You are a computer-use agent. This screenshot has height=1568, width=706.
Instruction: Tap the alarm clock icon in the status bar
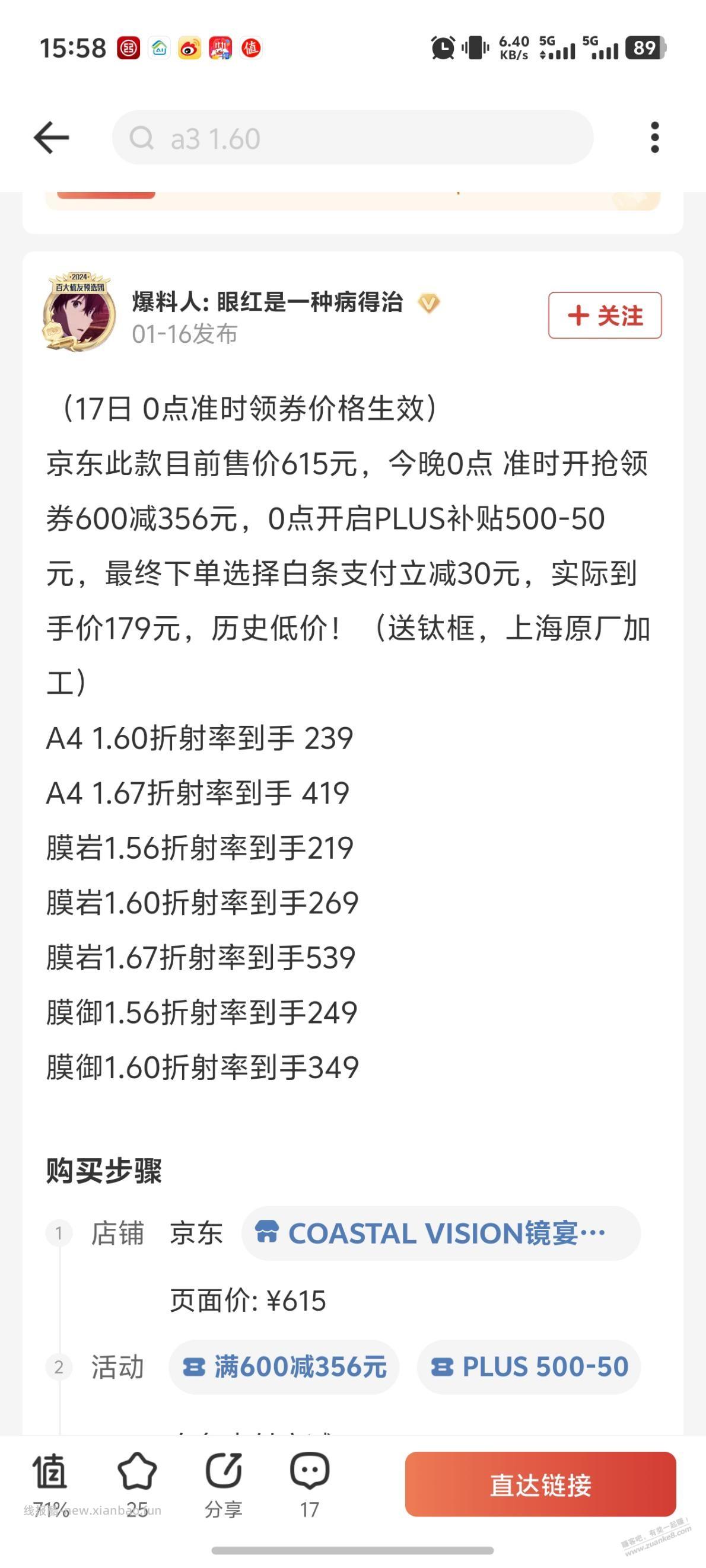443,47
